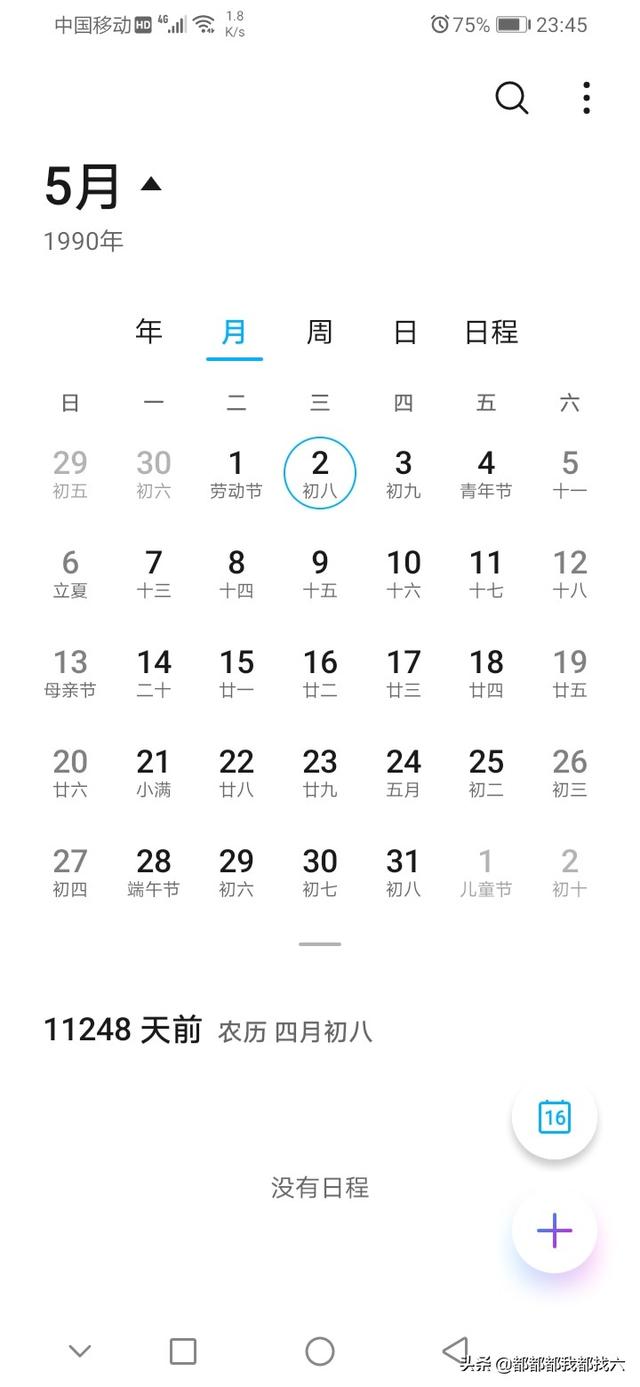
Task: Go to the home screen
Action: coord(320,1351)
